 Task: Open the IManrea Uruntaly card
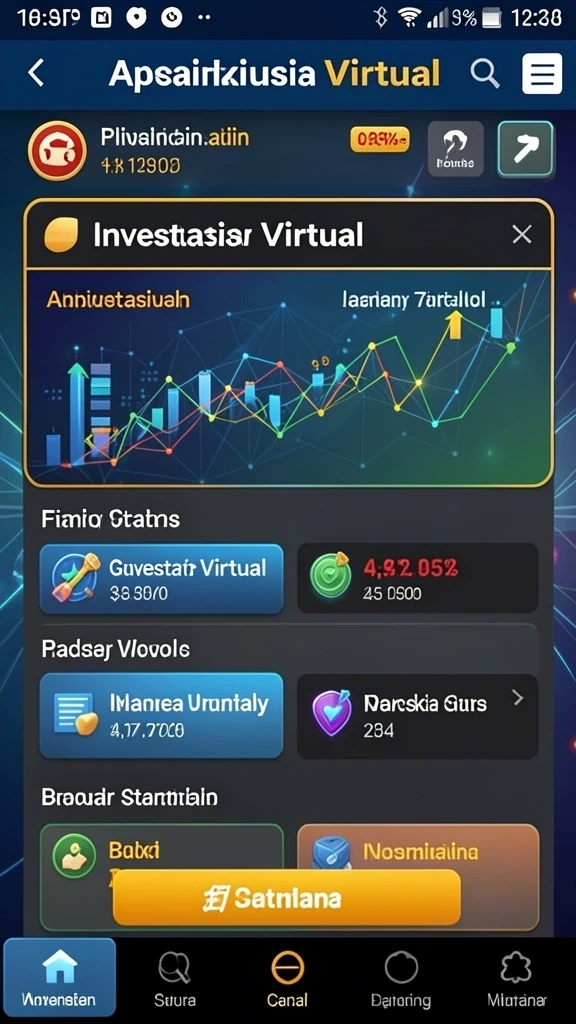161,716
